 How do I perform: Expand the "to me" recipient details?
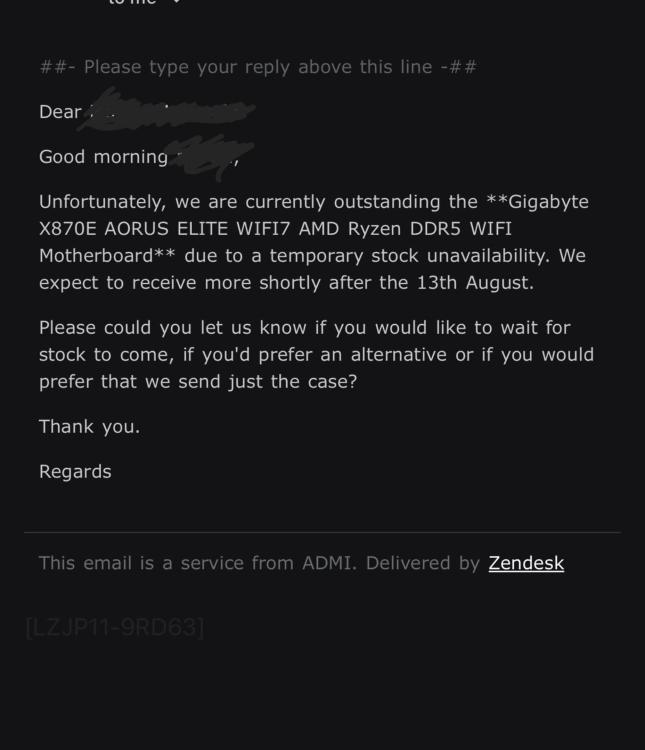tap(177, 2)
